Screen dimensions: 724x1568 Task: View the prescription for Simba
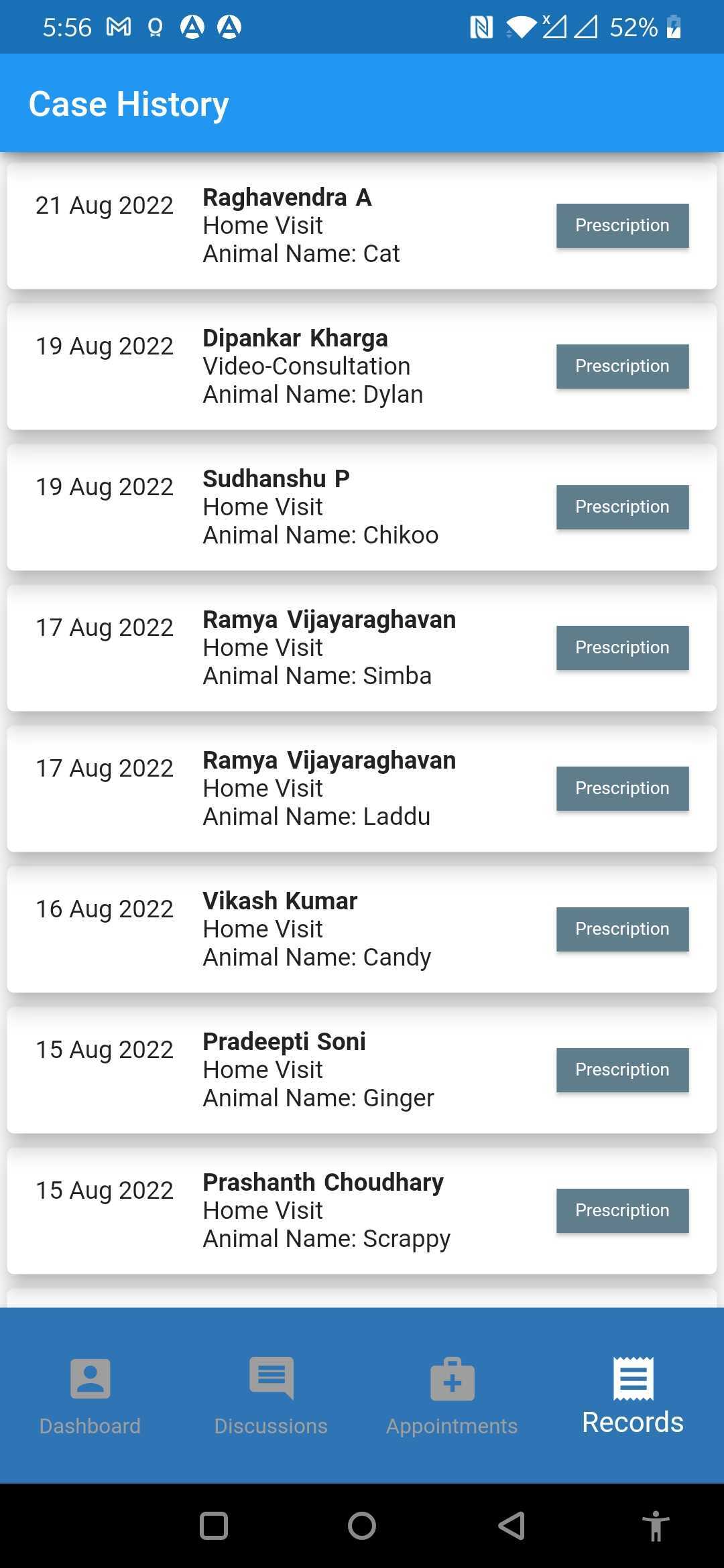coord(622,648)
